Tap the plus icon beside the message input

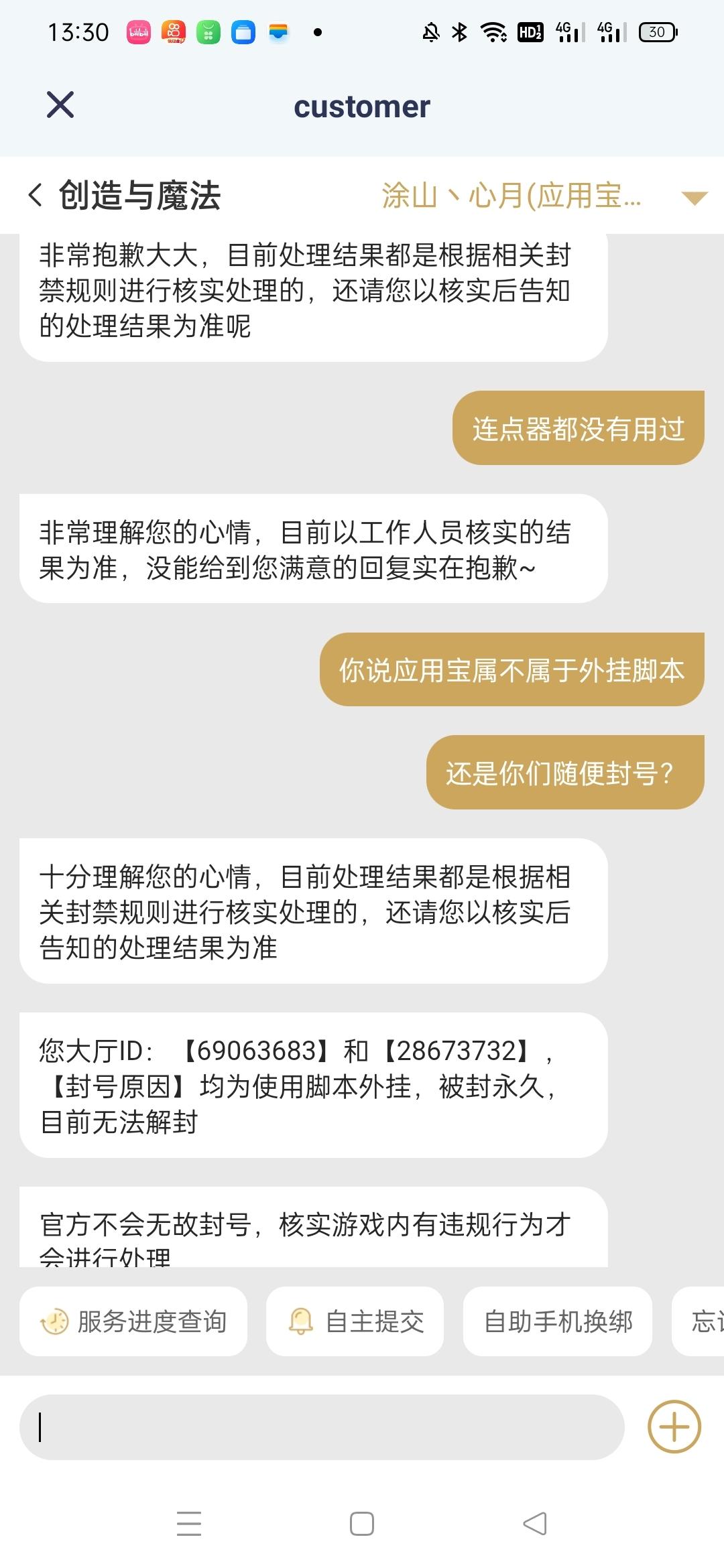coord(674,1425)
